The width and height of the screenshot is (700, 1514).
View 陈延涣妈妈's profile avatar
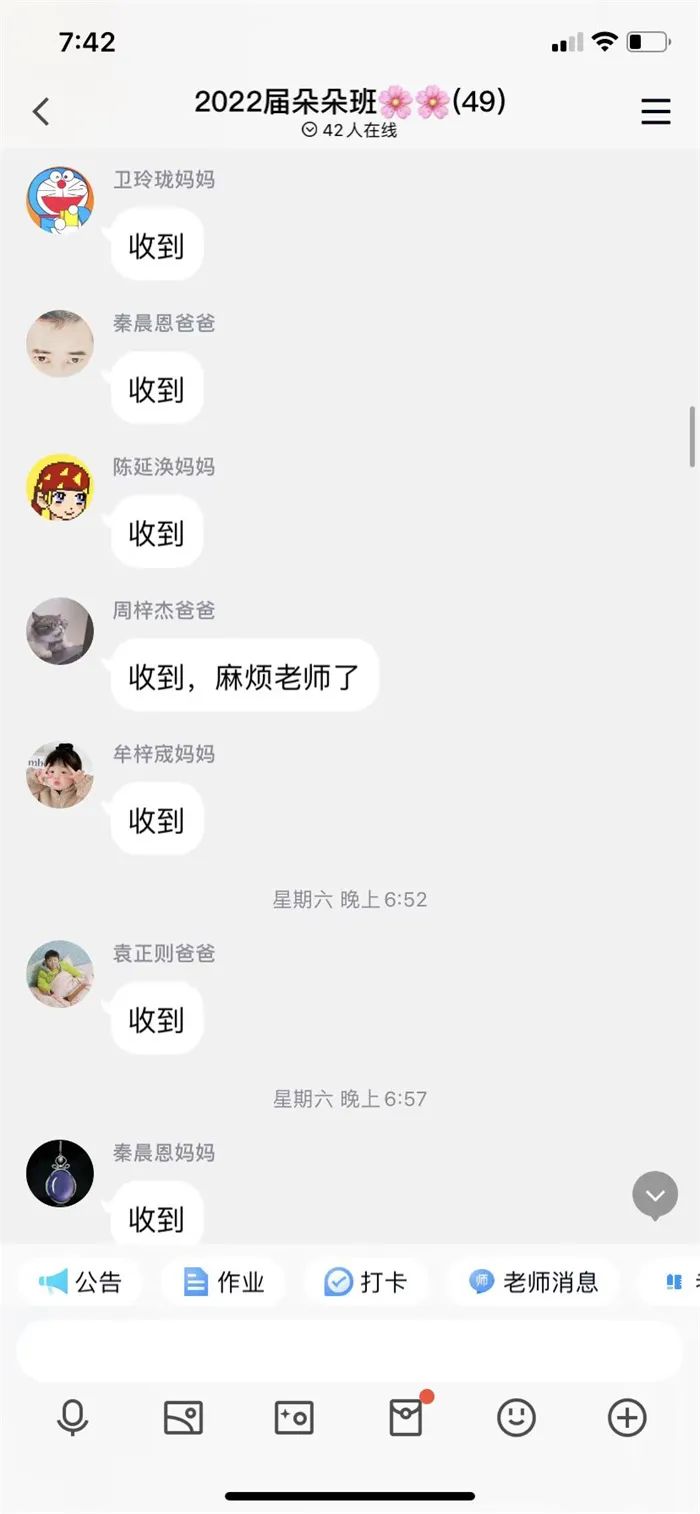(60, 487)
